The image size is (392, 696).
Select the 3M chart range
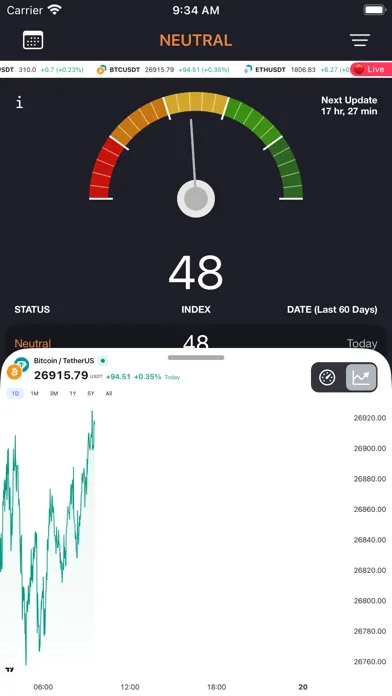coord(54,393)
